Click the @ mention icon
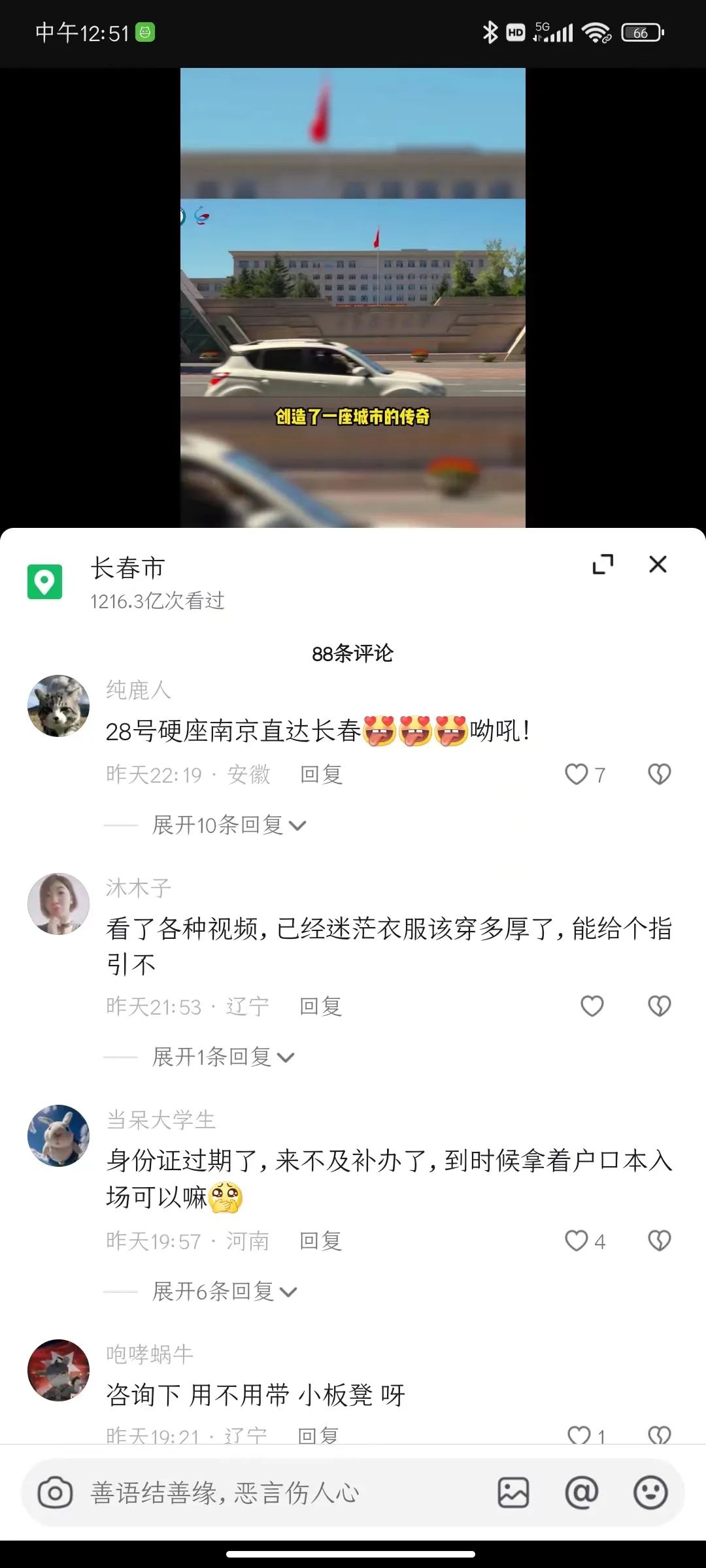This screenshot has width=706, height=1568. point(582,1493)
